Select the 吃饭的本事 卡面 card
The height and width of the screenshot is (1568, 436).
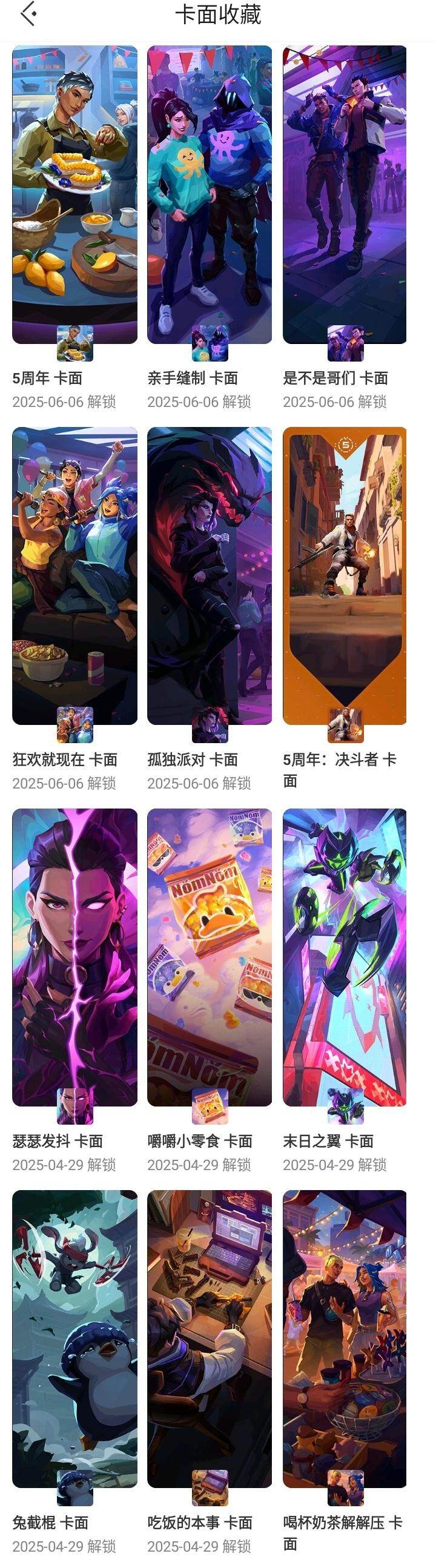click(210, 1338)
